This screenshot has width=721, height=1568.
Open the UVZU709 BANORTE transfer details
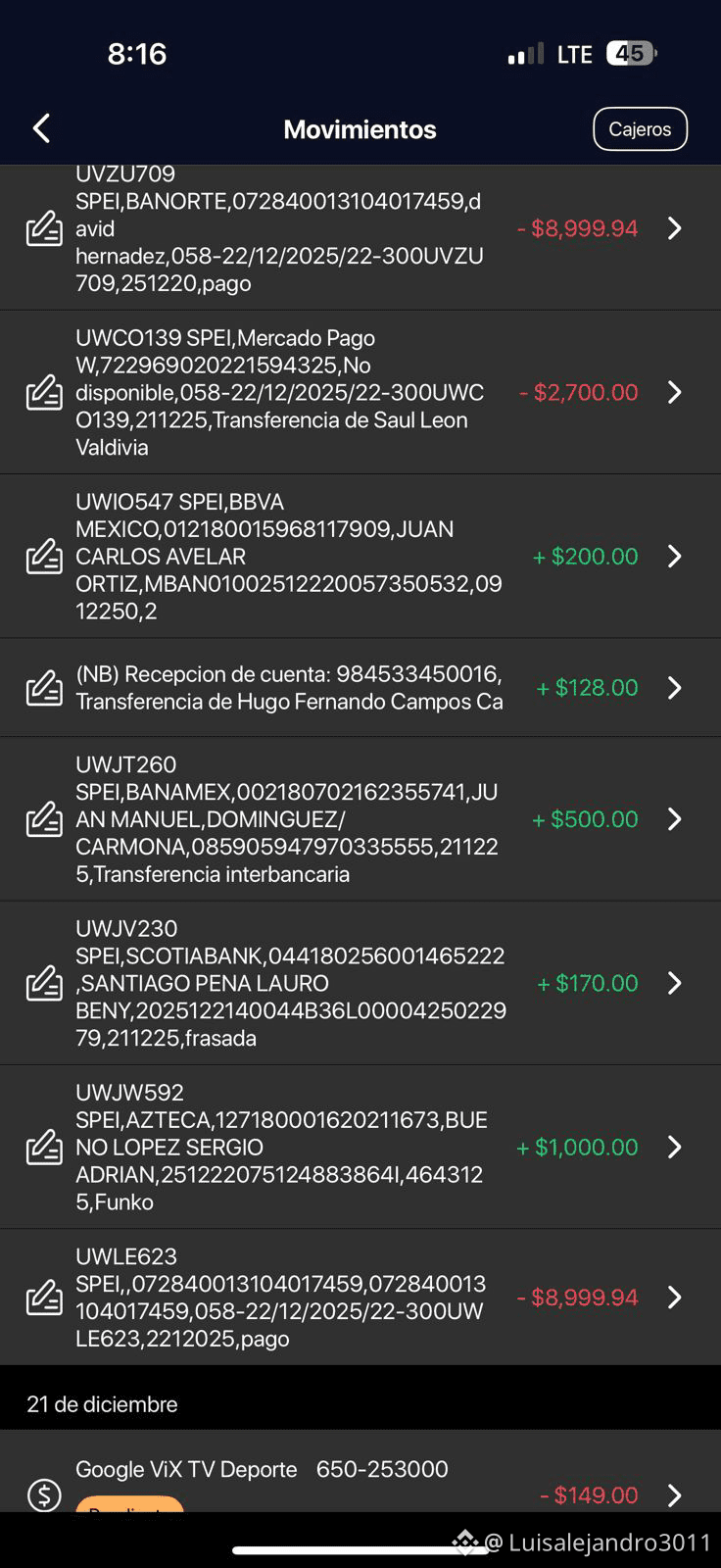click(360, 229)
